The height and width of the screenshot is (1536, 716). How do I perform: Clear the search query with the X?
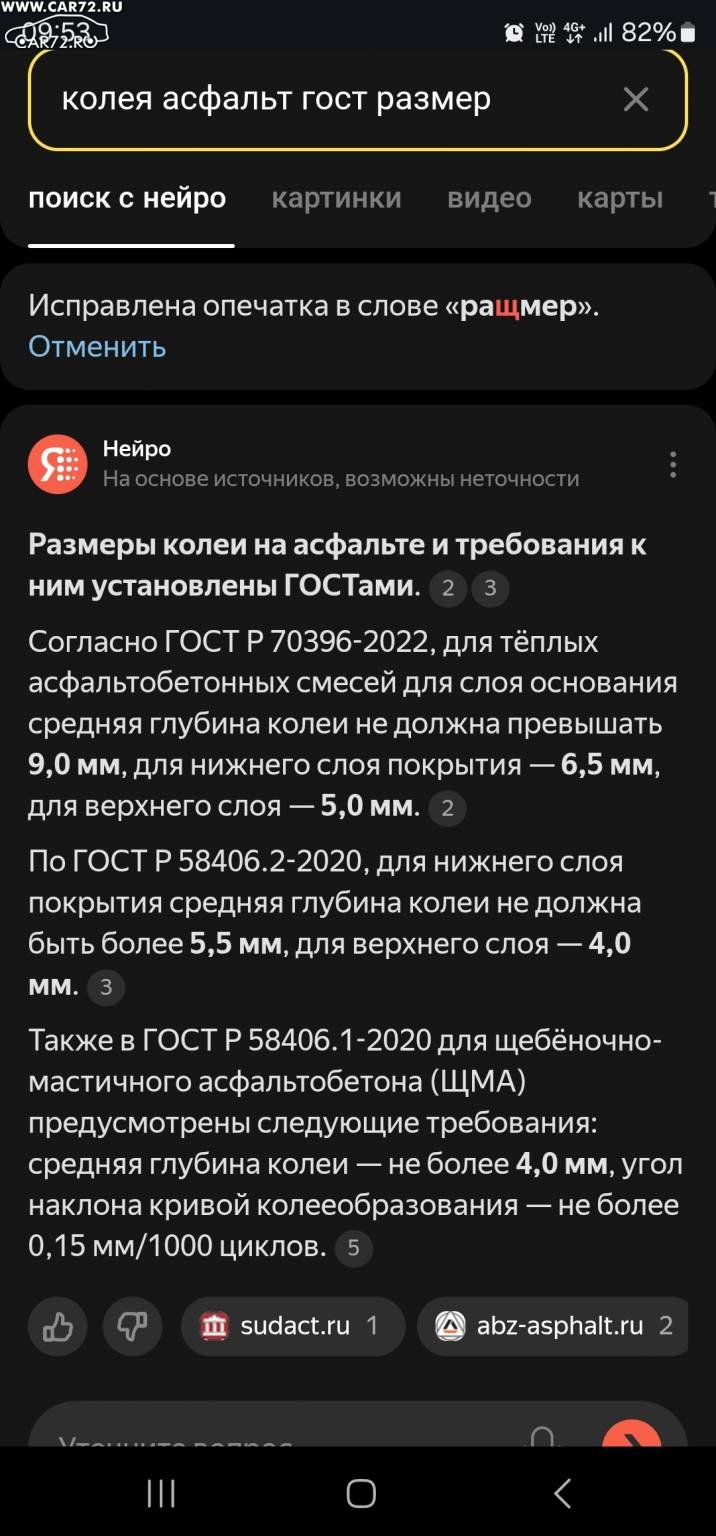[x=636, y=100]
